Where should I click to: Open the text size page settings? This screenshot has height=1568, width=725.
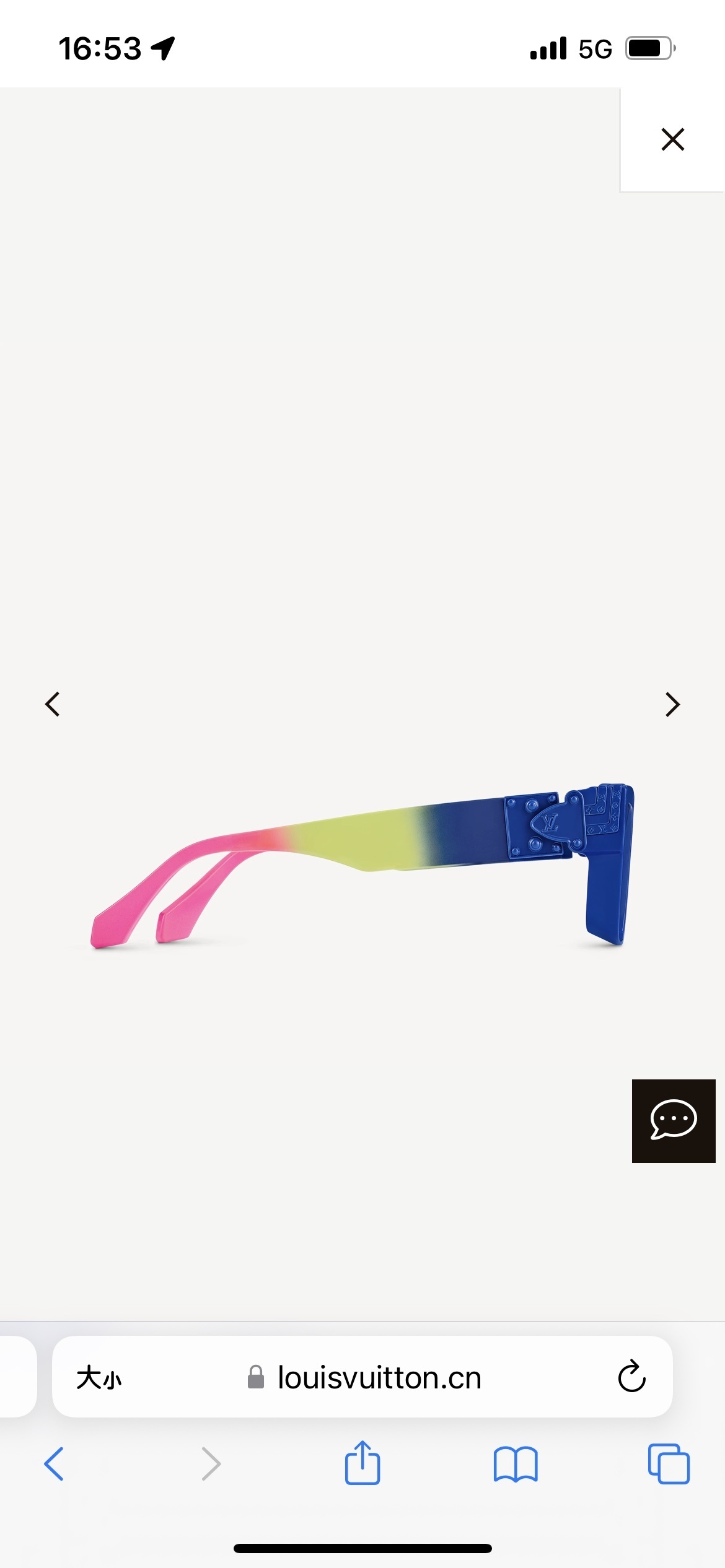pyautogui.click(x=99, y=1378)
